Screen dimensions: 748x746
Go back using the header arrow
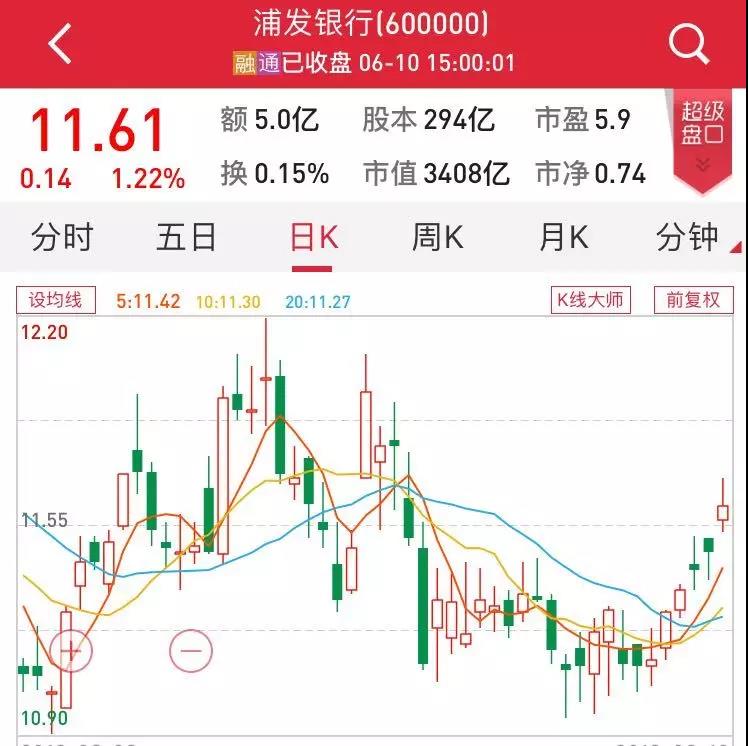click(x=60, y=44)
